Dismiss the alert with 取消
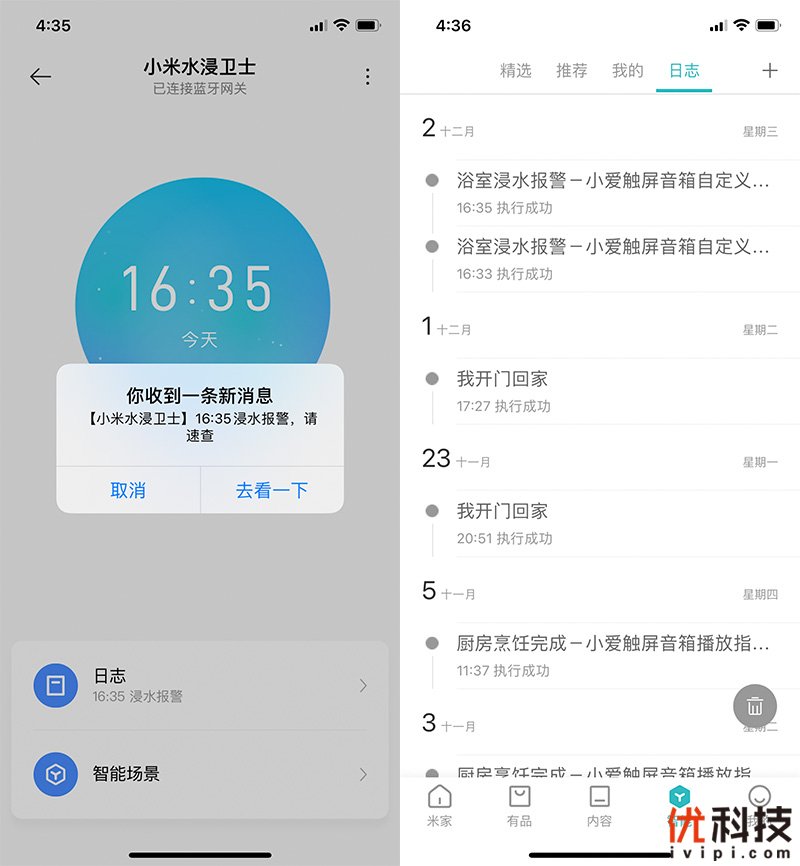The image size is (800, 866). pos(128,490)
